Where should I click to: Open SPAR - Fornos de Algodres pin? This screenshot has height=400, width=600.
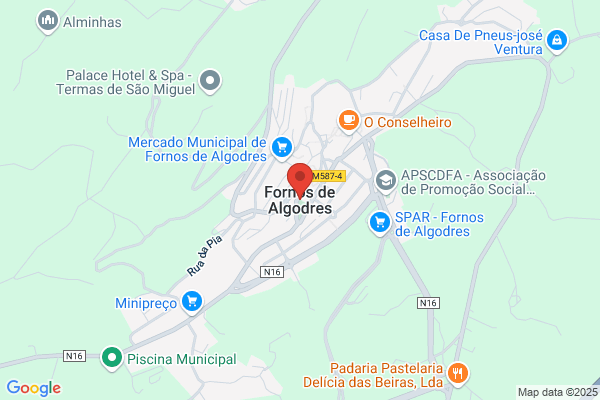(380, 223)
